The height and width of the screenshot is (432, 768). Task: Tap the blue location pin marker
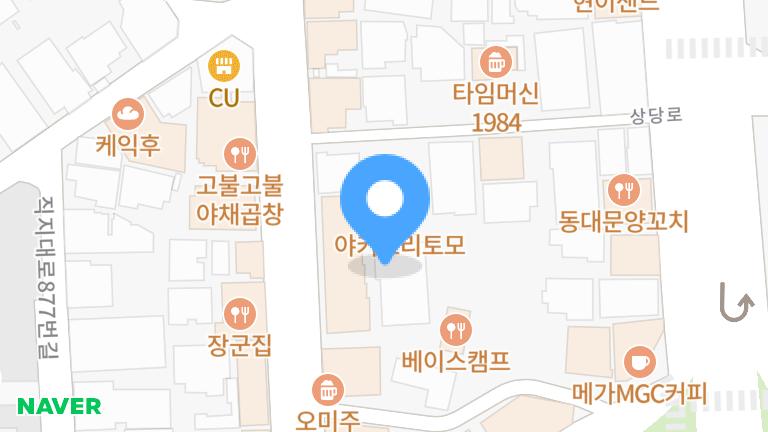385,201
